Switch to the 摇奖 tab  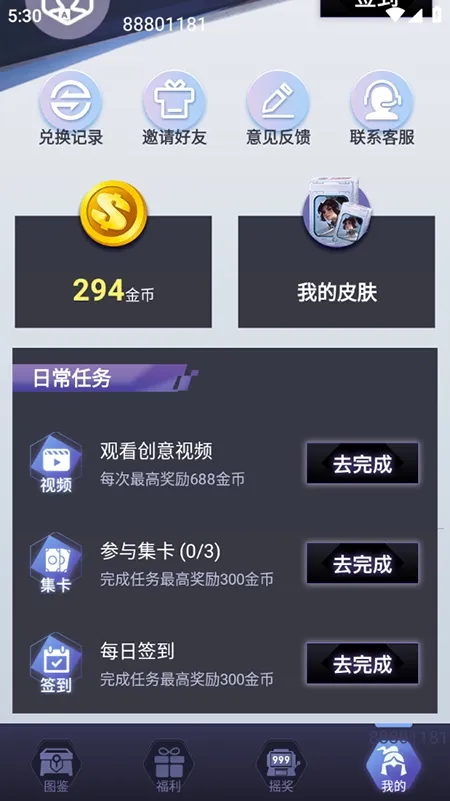(x=281, y=766)
